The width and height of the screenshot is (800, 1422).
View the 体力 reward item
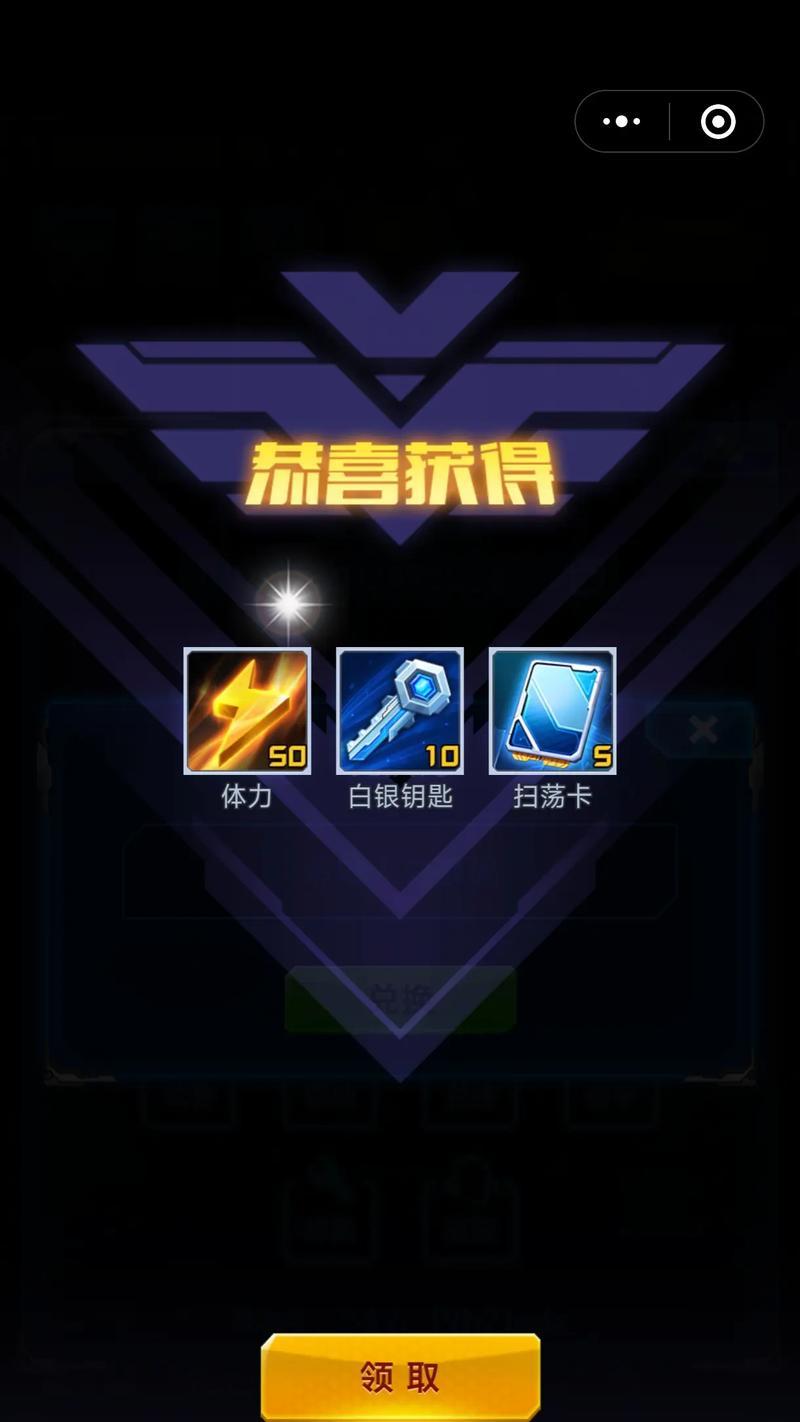point(247,711)
